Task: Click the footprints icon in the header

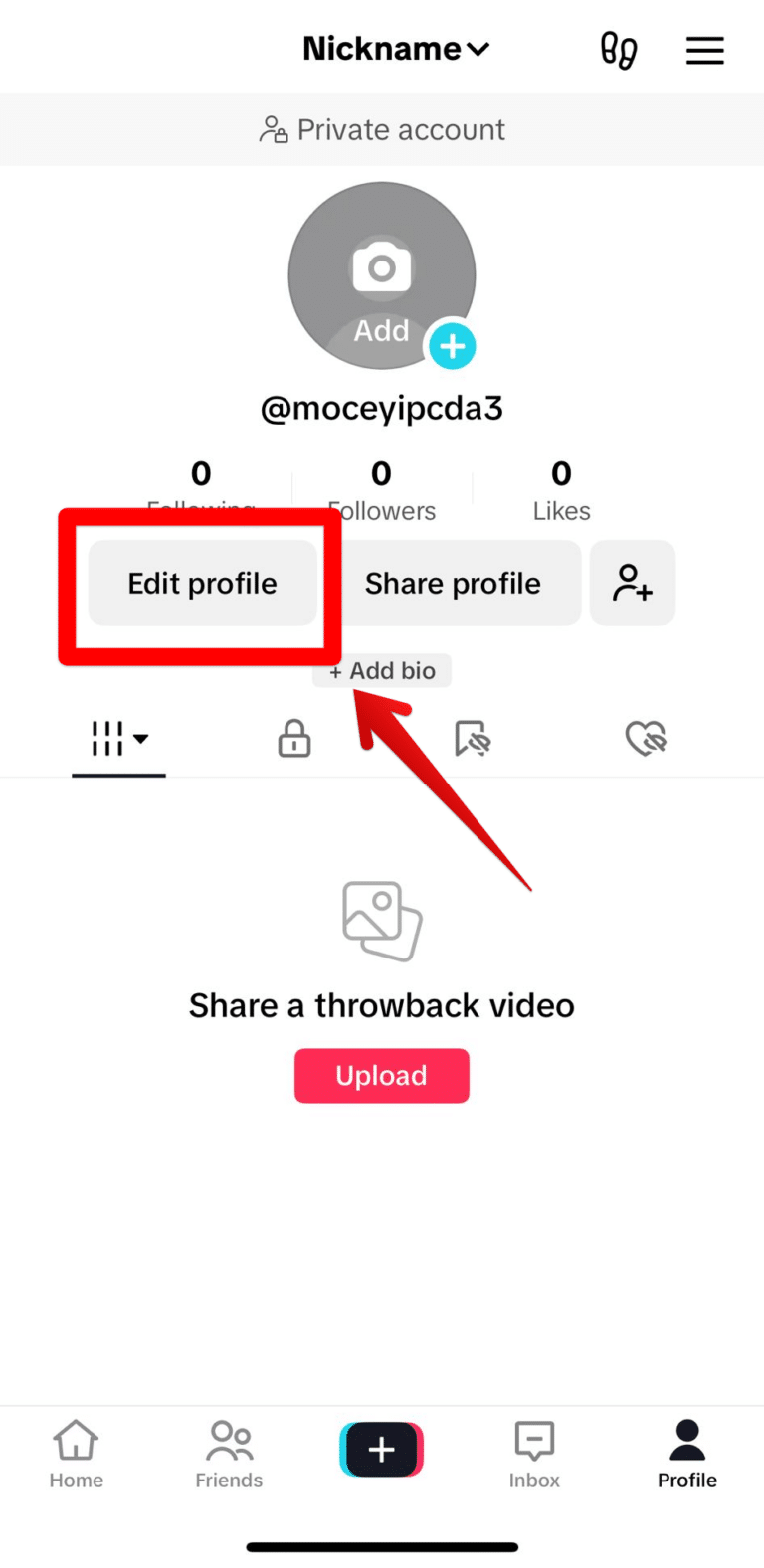Action: [618, 50]
